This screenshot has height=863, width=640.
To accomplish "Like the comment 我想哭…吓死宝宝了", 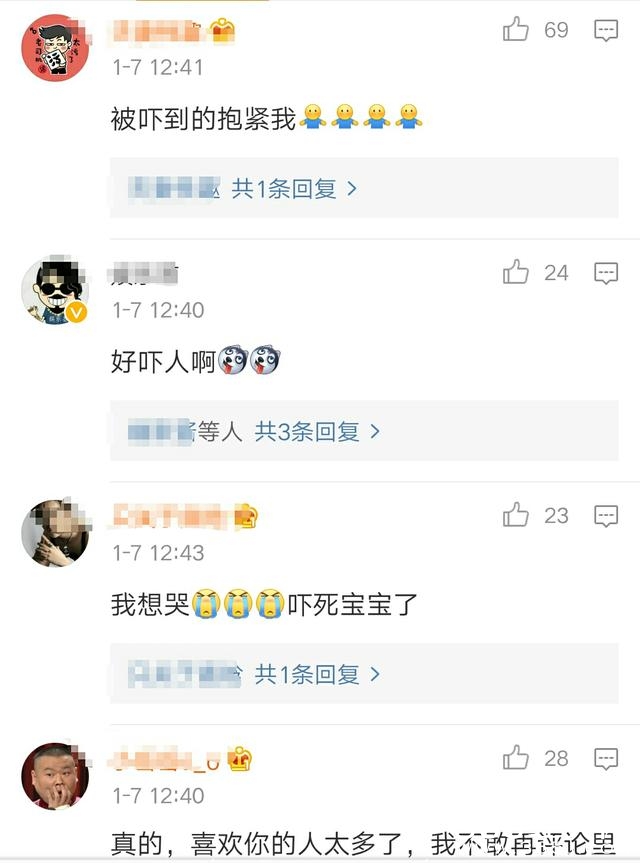I will [516, 515].
